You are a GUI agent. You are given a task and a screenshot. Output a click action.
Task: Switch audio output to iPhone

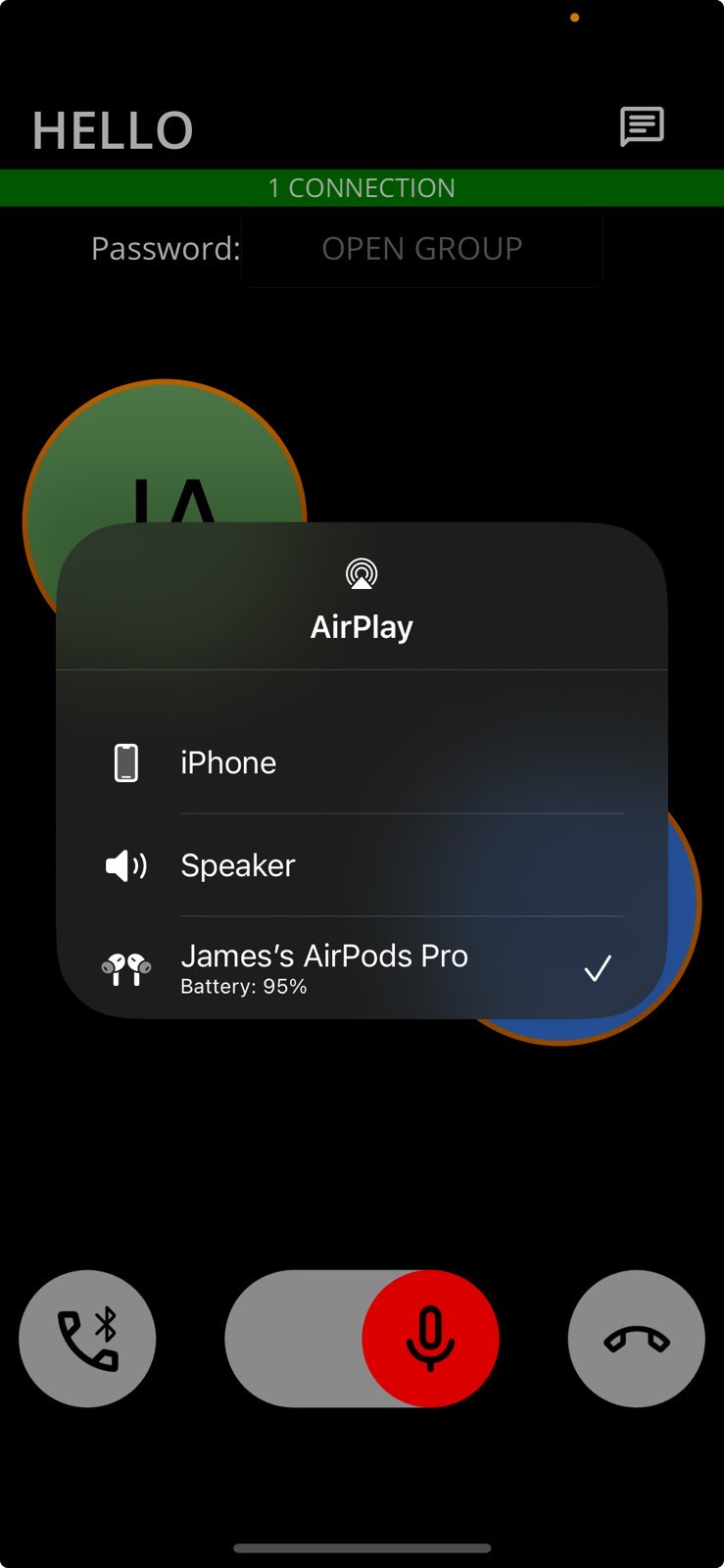228,761
